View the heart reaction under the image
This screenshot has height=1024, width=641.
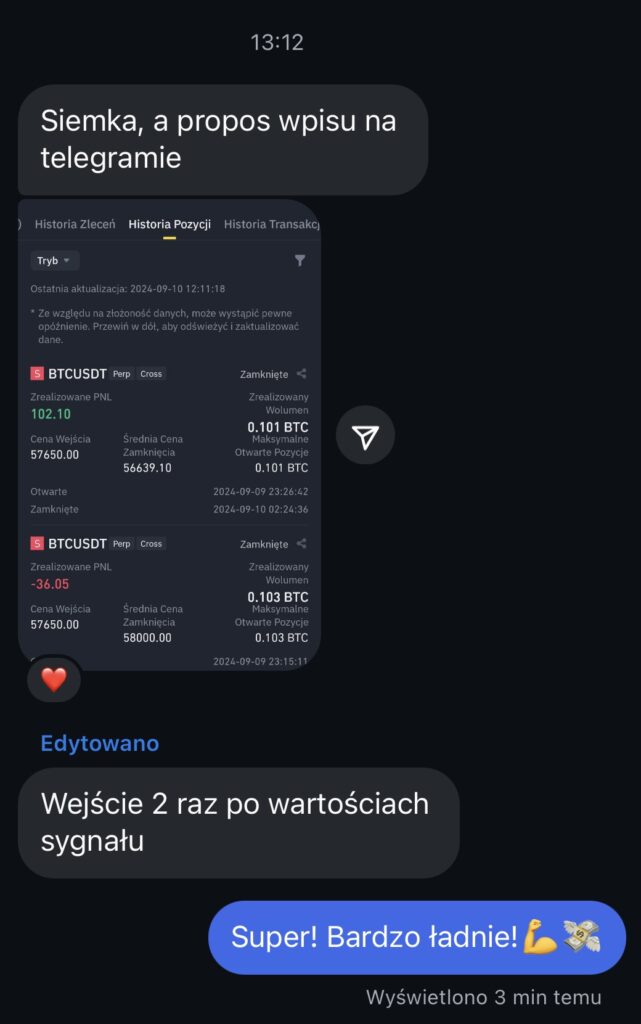[x=53, y=680]
